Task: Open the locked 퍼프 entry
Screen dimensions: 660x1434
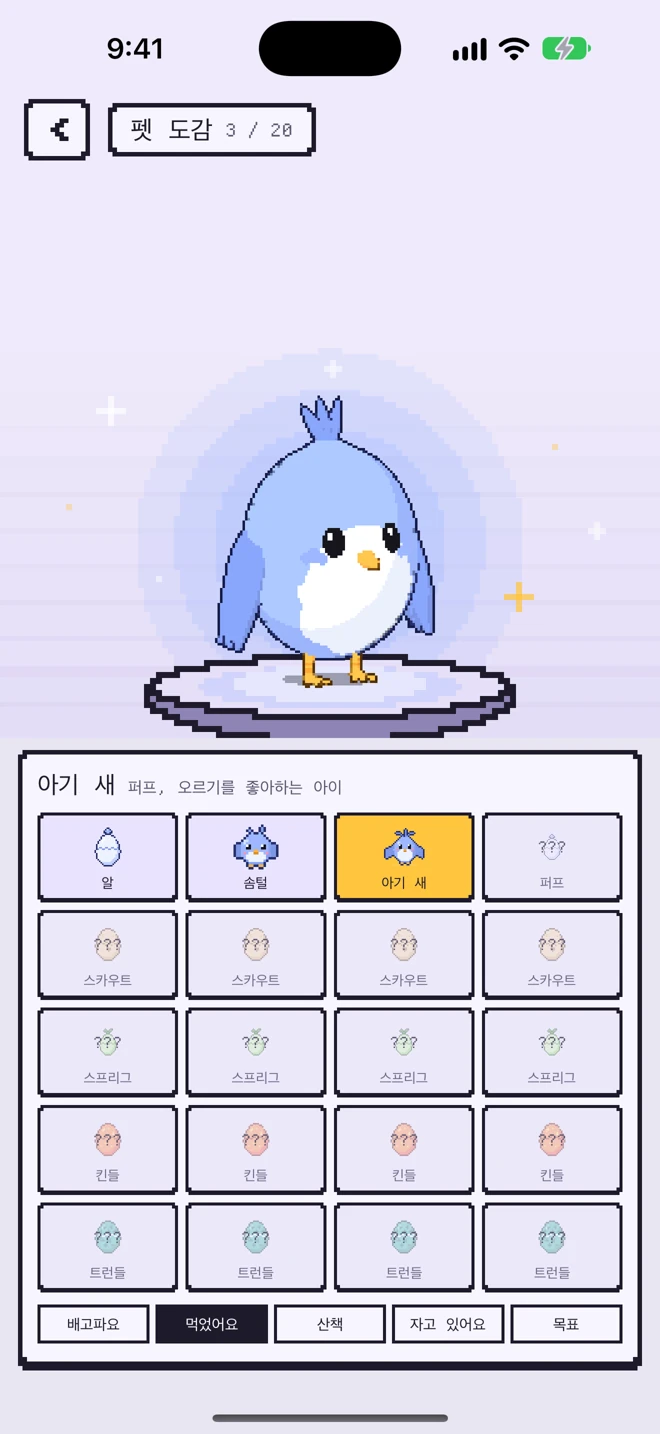Action: coord(552,857)
